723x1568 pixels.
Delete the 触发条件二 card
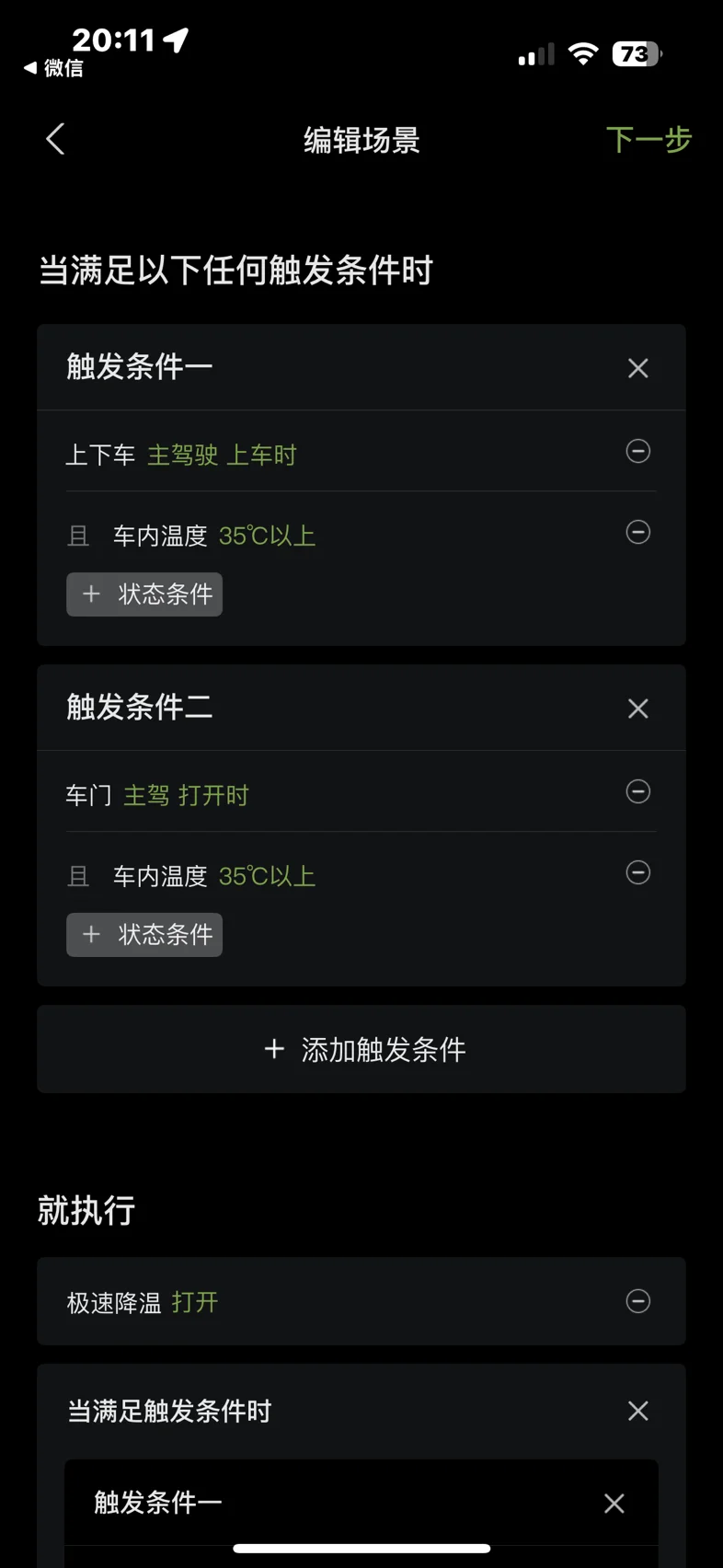(637, 709)
